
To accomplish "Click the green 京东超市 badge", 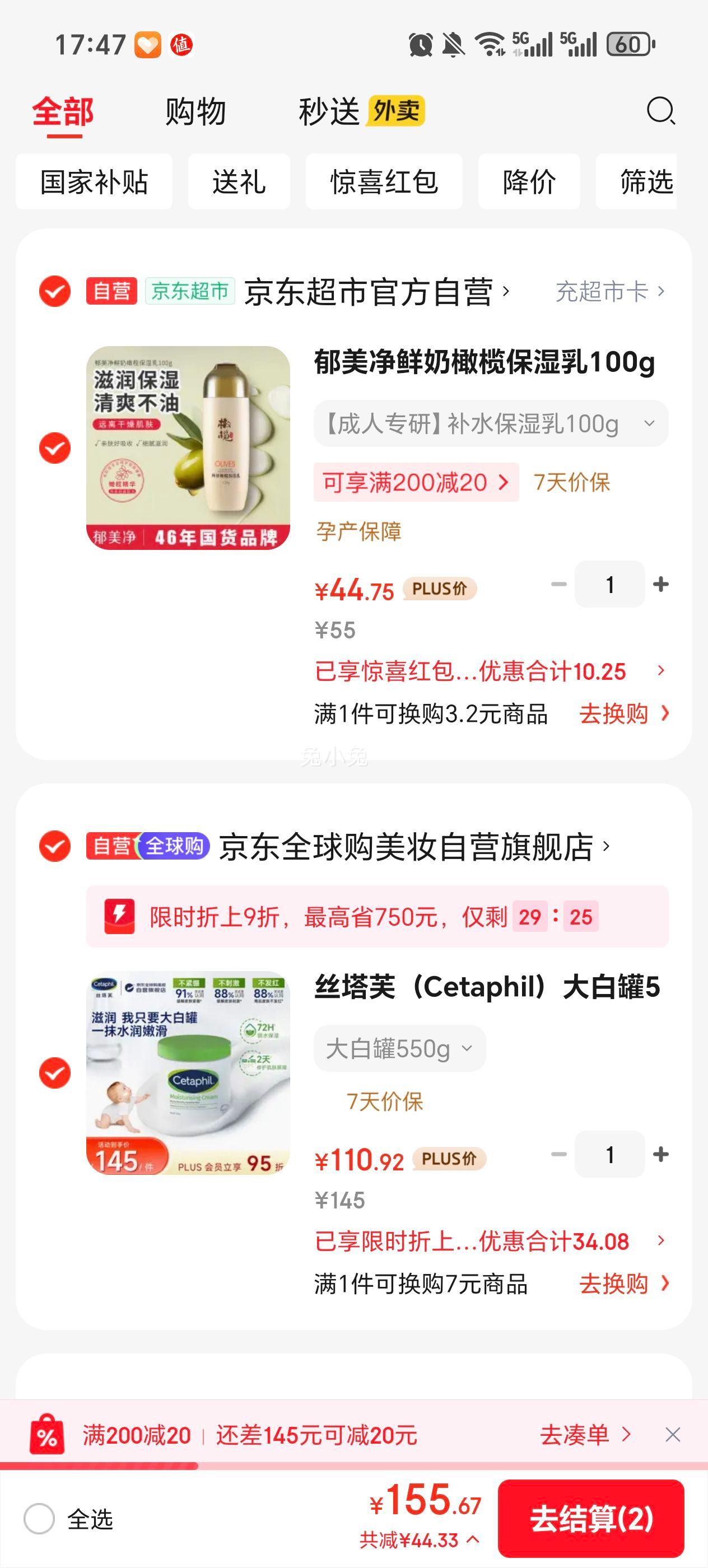I will (x=189, y=292).
